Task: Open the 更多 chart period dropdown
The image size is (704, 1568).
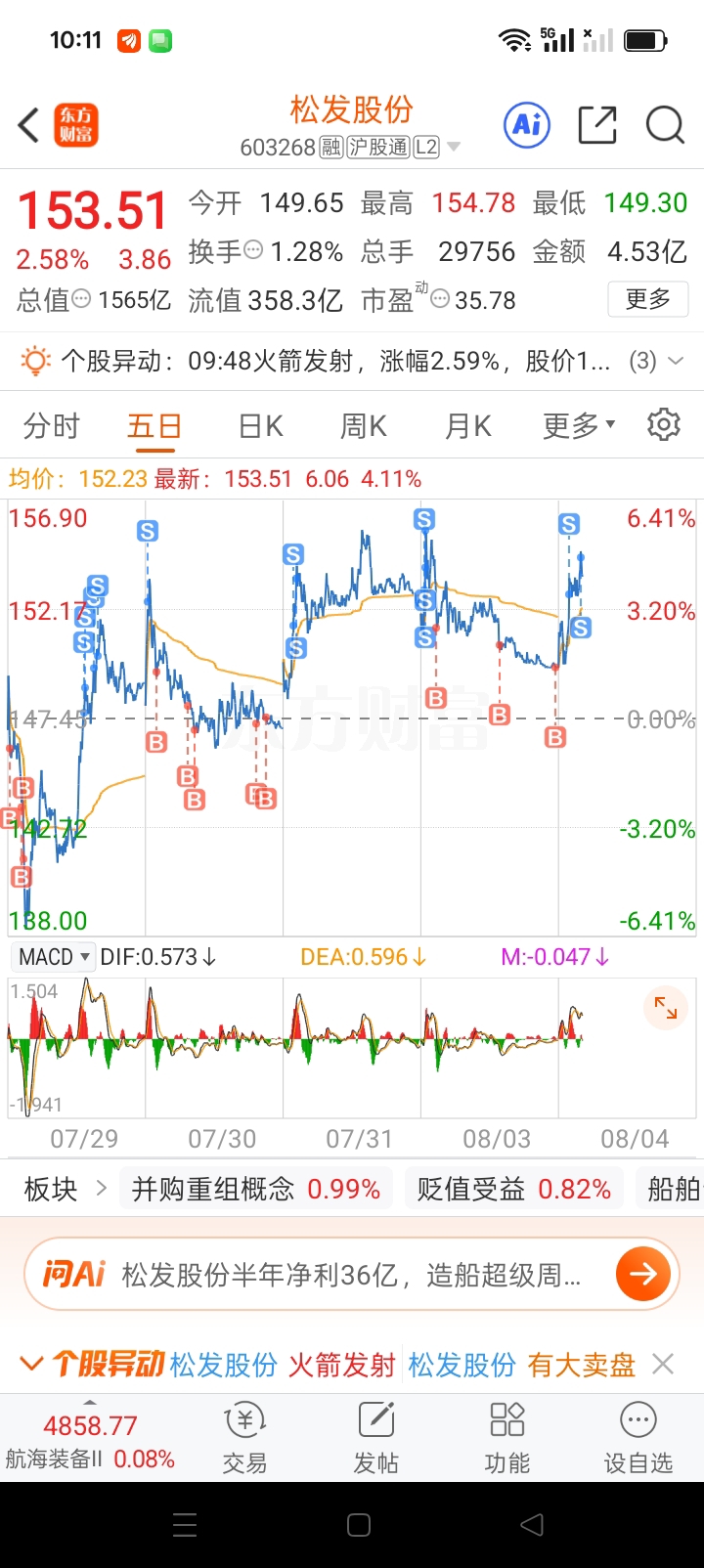Action: pos(579,426)
